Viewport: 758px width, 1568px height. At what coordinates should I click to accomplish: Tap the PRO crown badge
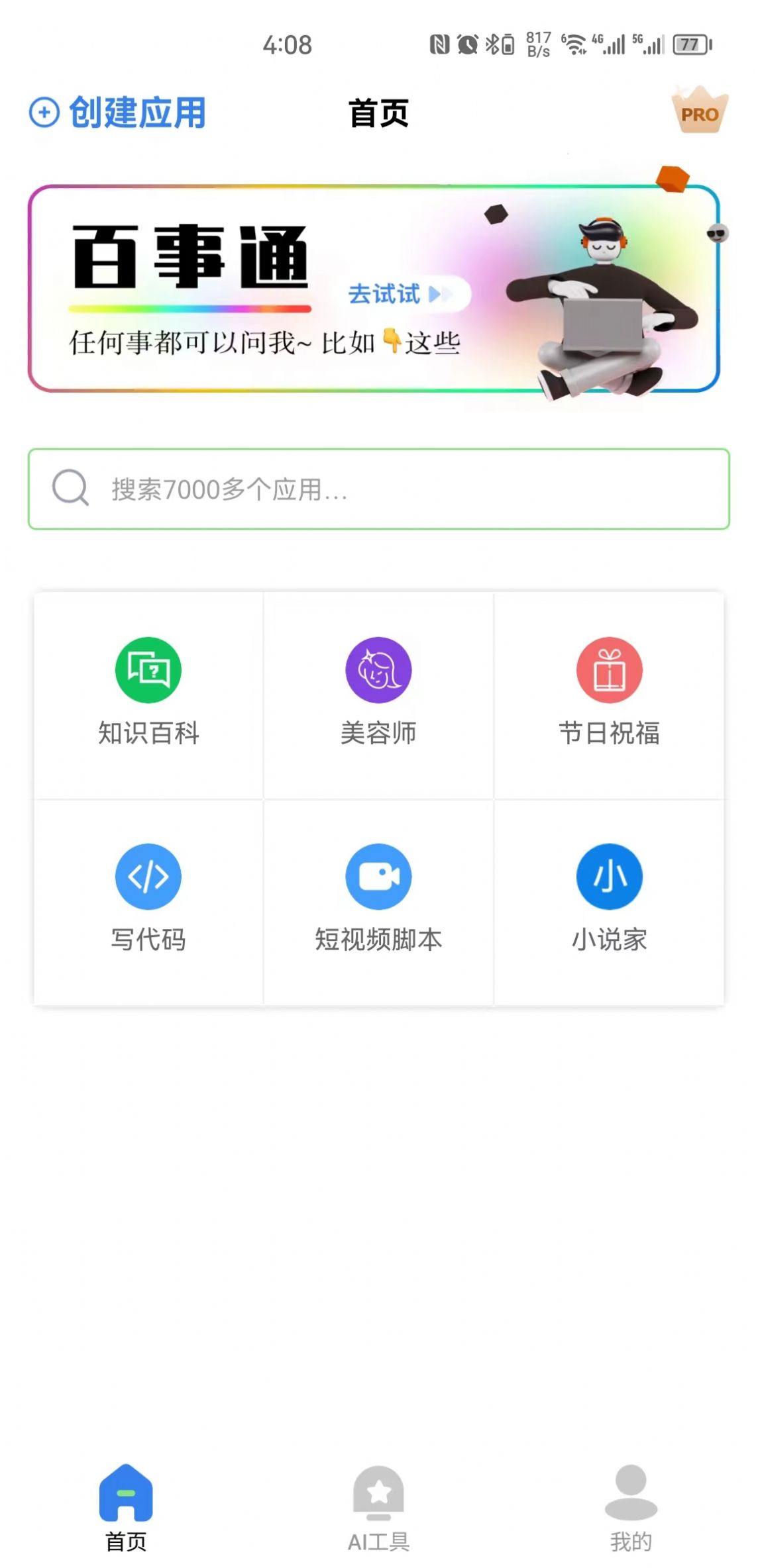coord(698,111)
